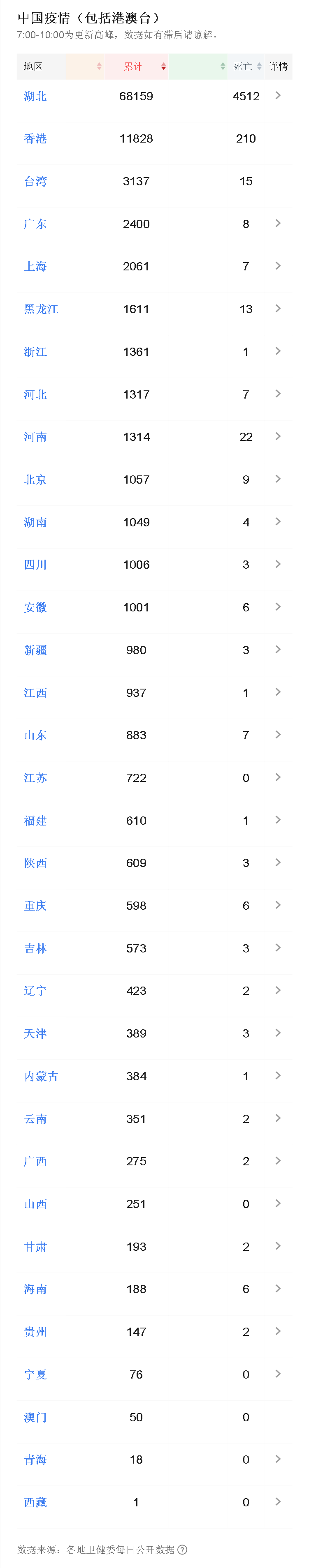Open data source help icon
The height and width of the screenshot is (1568, 309).
pyautogui.click(x=182, y=1549)
